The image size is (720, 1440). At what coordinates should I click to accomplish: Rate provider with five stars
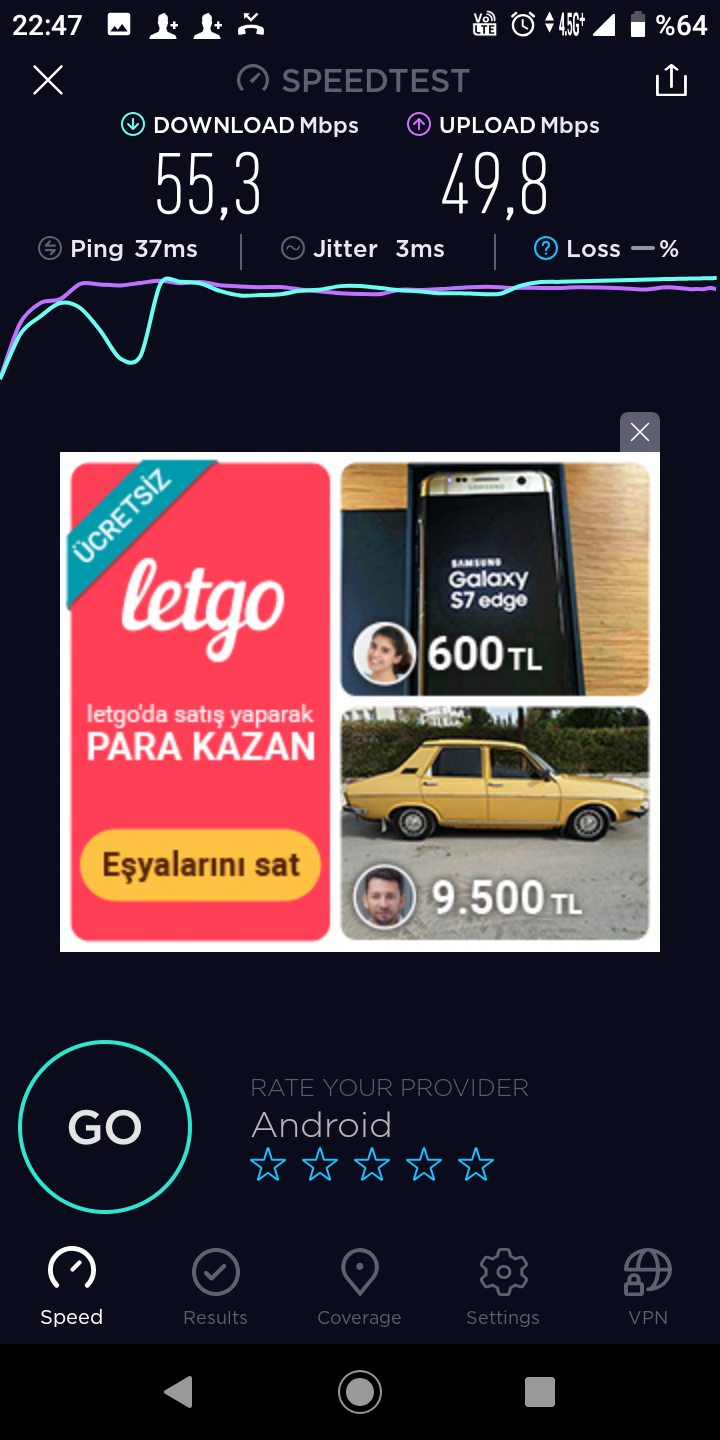click(476, 1165)
